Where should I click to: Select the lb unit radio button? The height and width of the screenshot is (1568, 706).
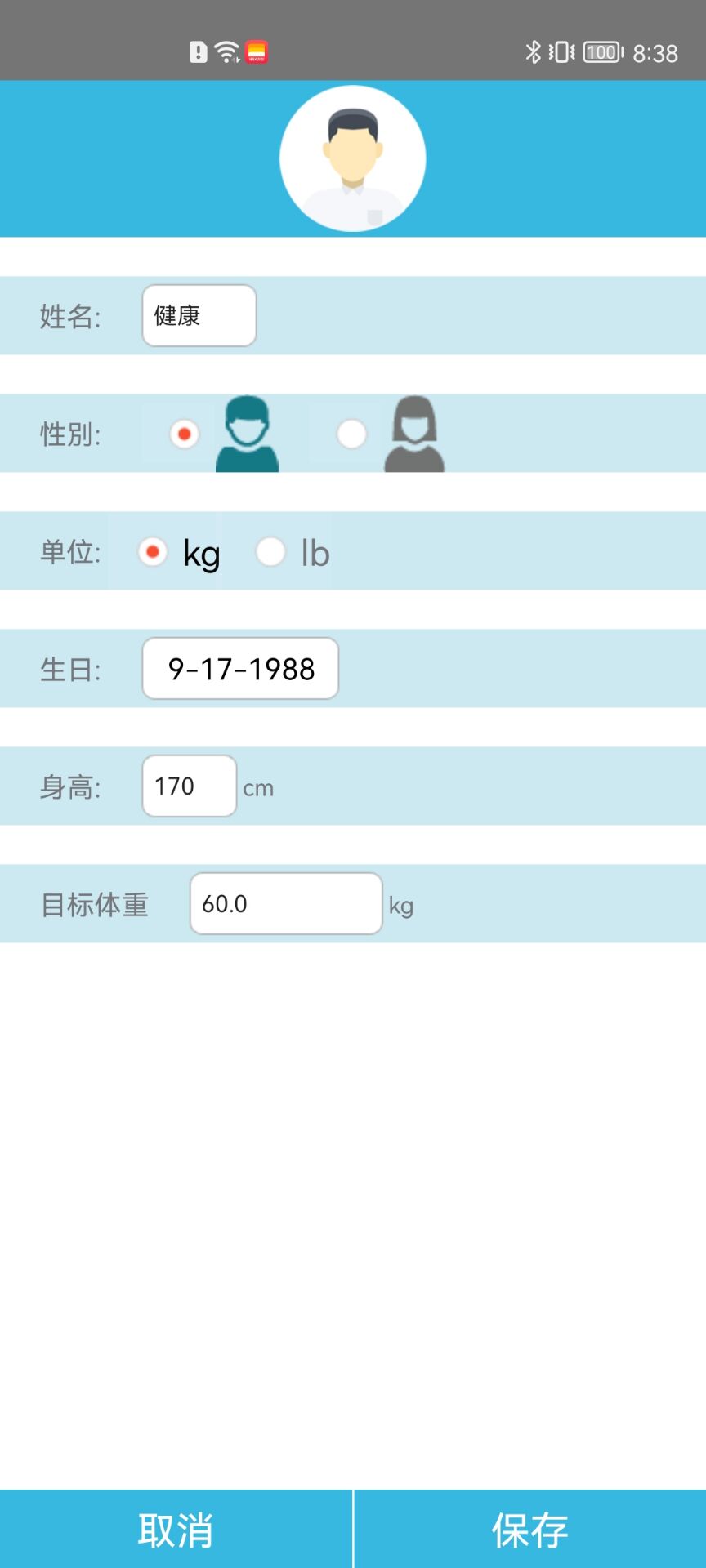271,552
